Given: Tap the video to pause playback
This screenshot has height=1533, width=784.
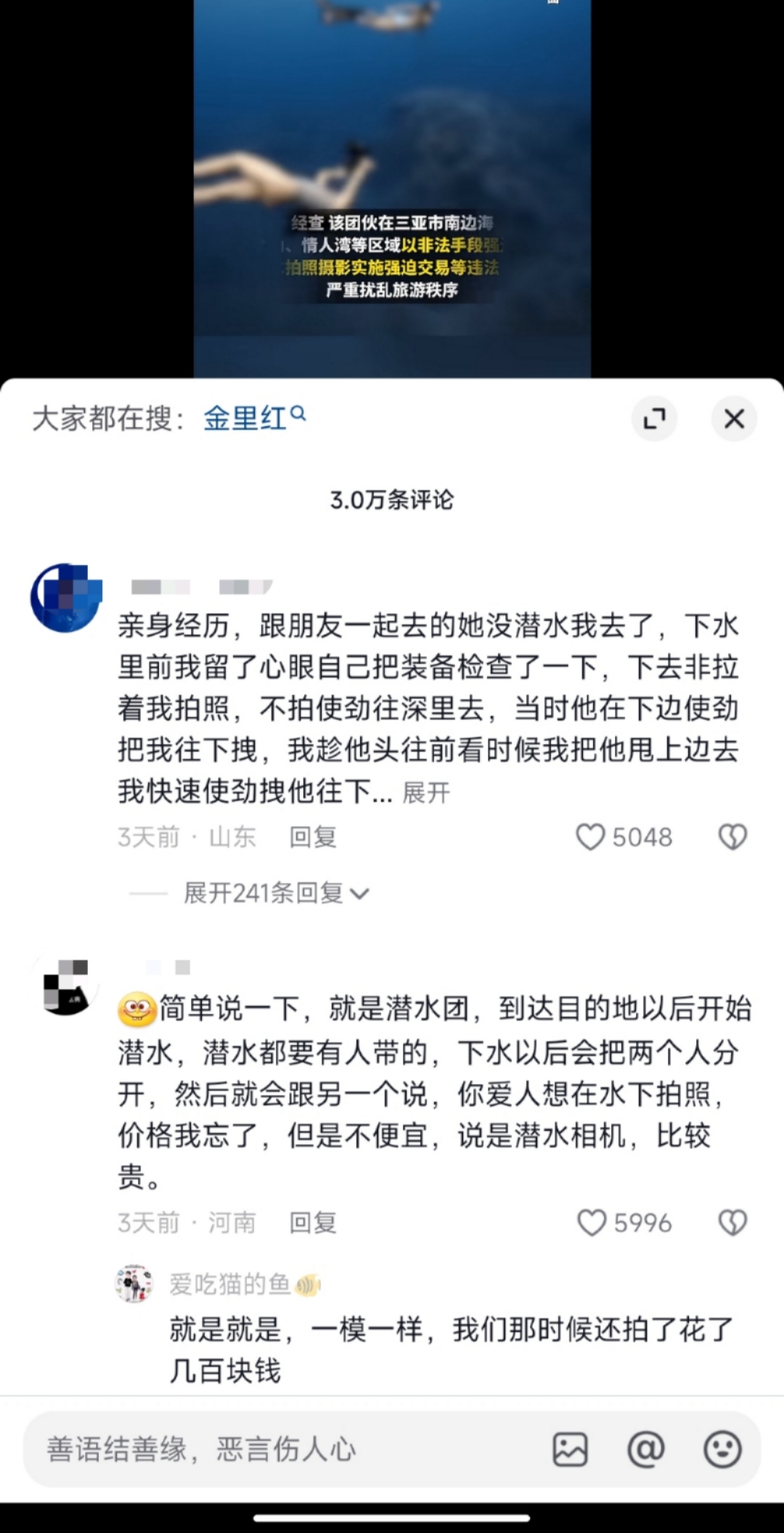Looking at the screenshot, I should click(x=392, y=145).
